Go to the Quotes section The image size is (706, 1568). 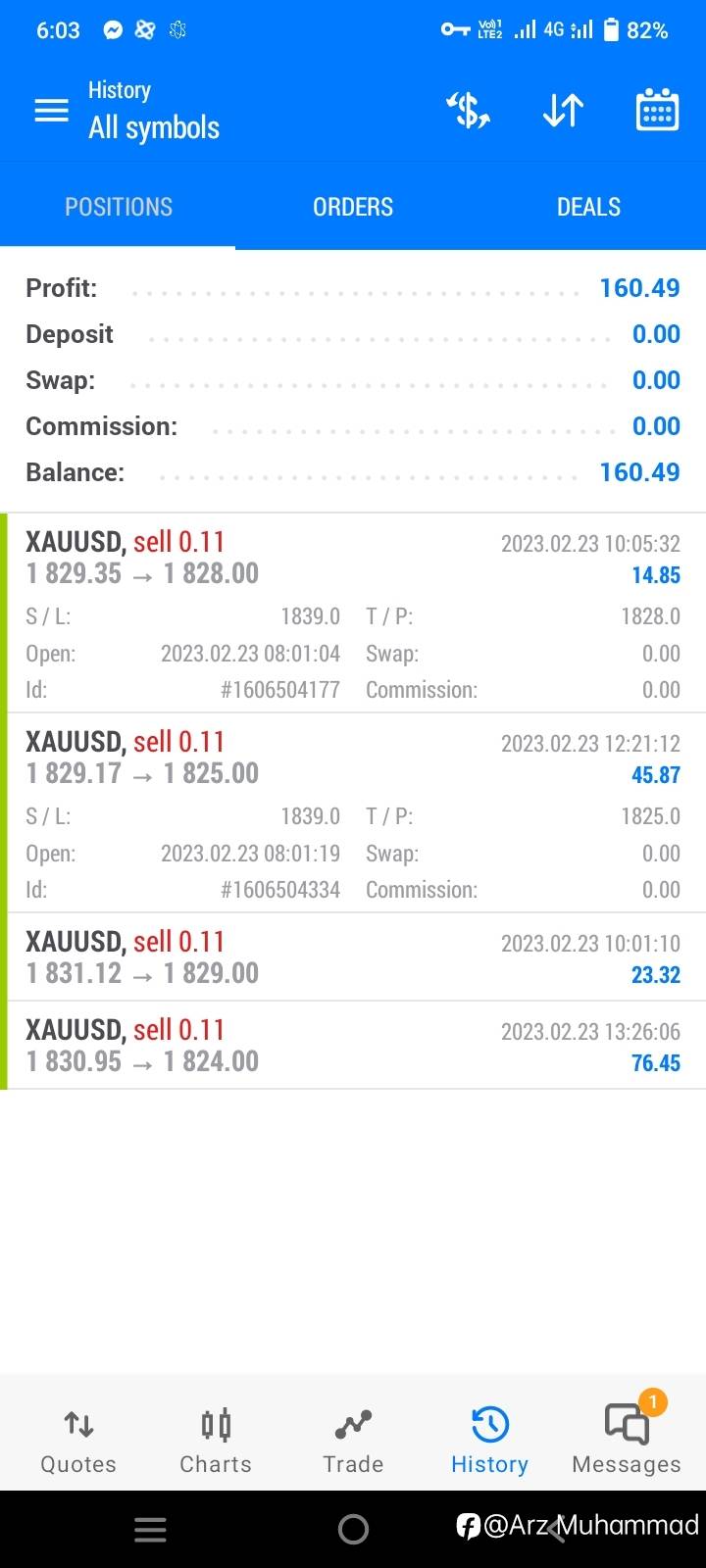point(78,1441)
